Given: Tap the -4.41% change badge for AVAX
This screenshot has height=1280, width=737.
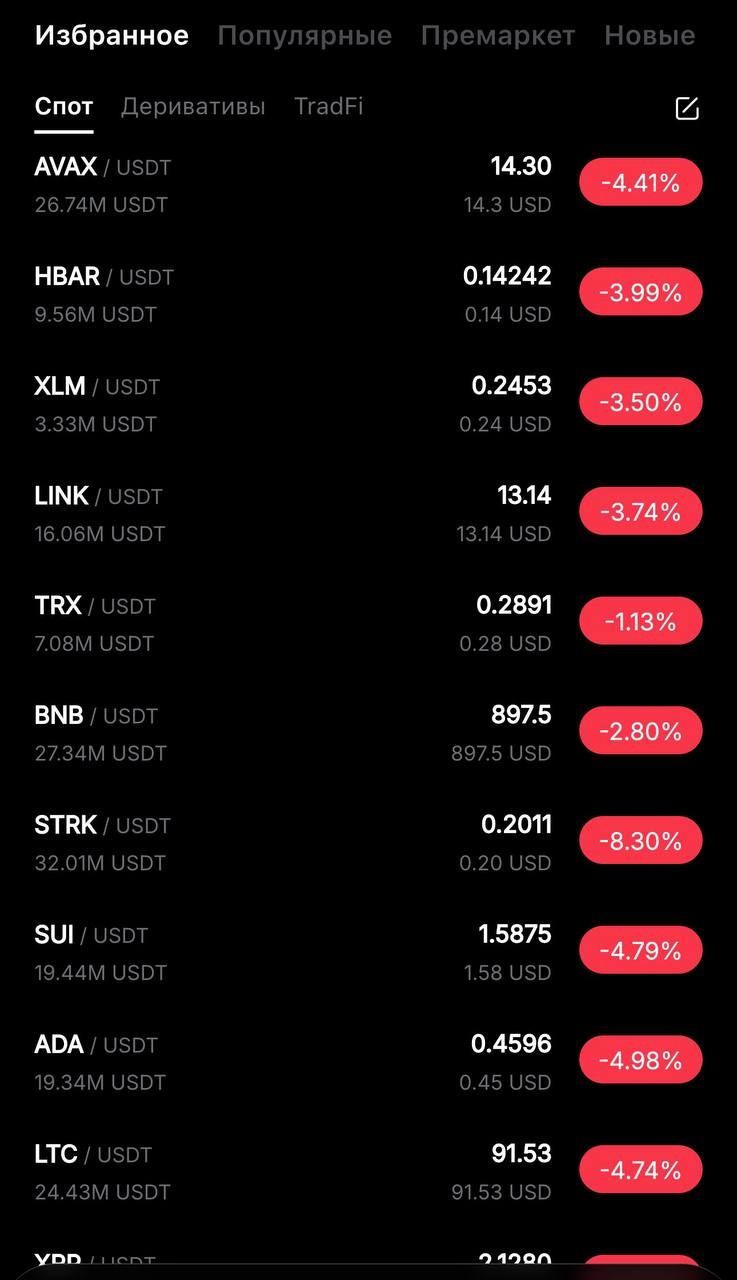Looking at the screenshot, I should [x=640, y=183].
